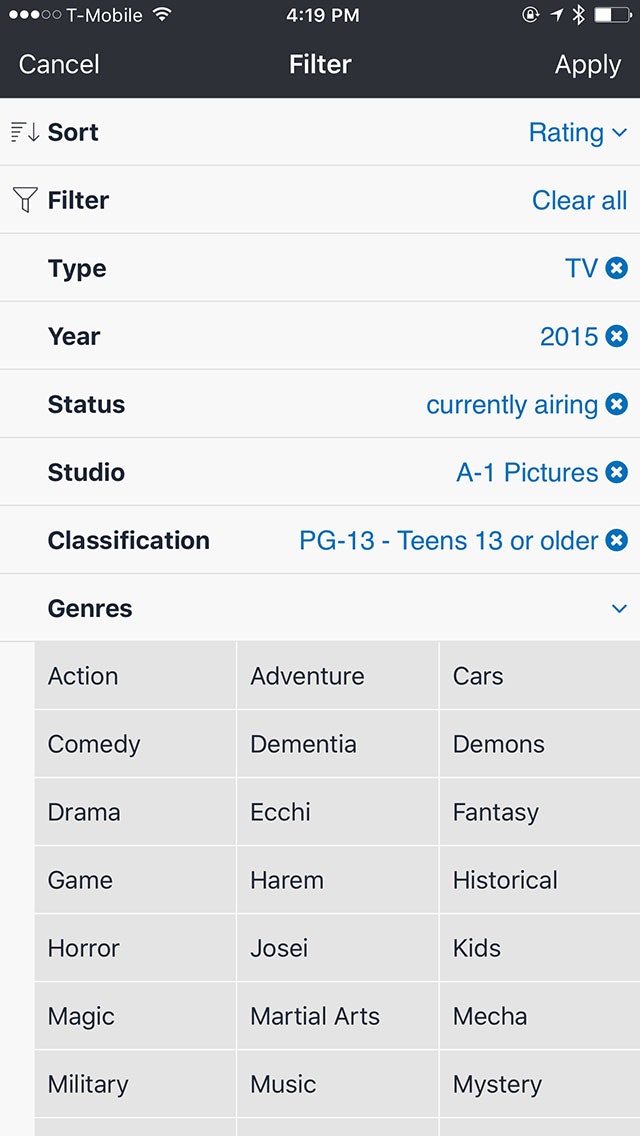This screenshot has height=1136, width=640.
Task: Pick the Fantasy genre
Action: point(539,812)
